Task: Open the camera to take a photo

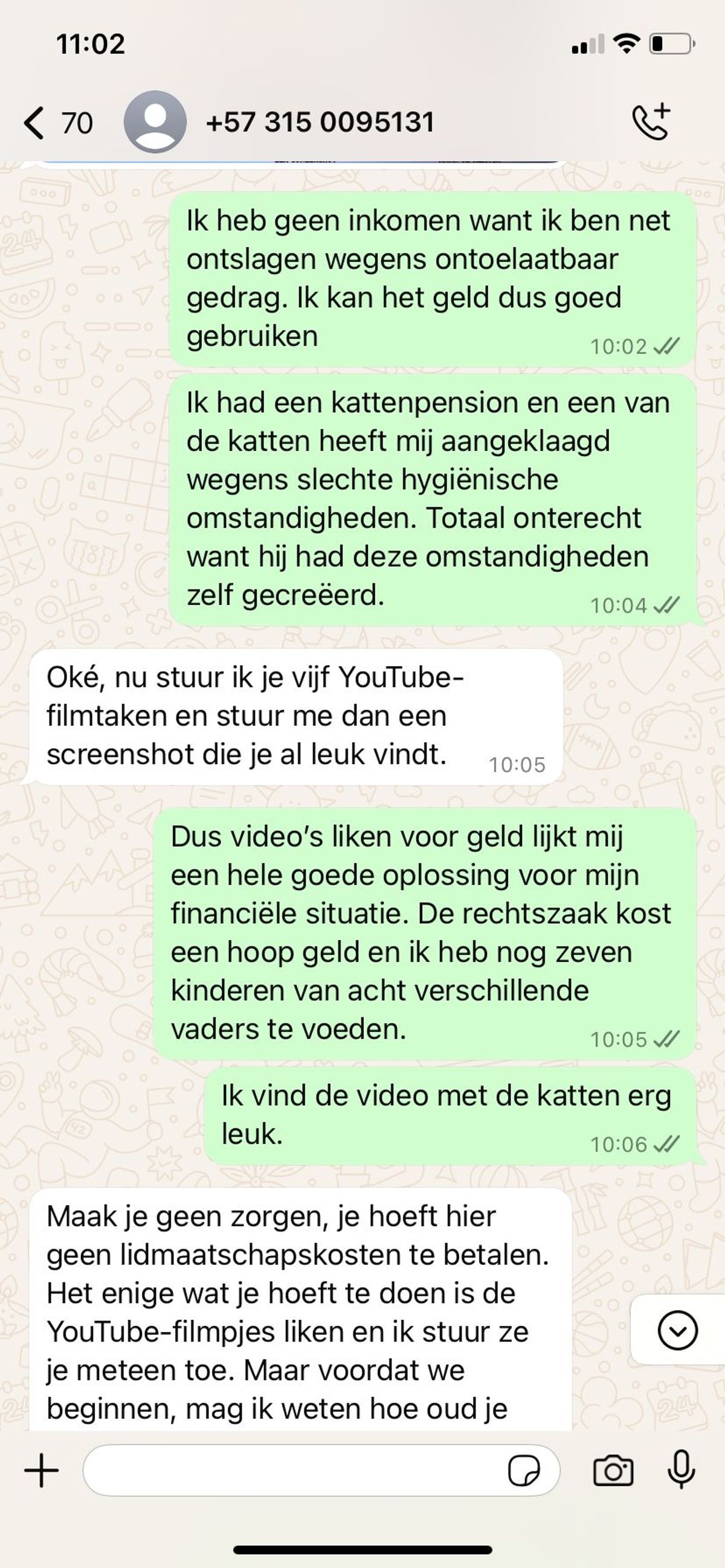Action: pyautogui.click(x=613, y=1471)
